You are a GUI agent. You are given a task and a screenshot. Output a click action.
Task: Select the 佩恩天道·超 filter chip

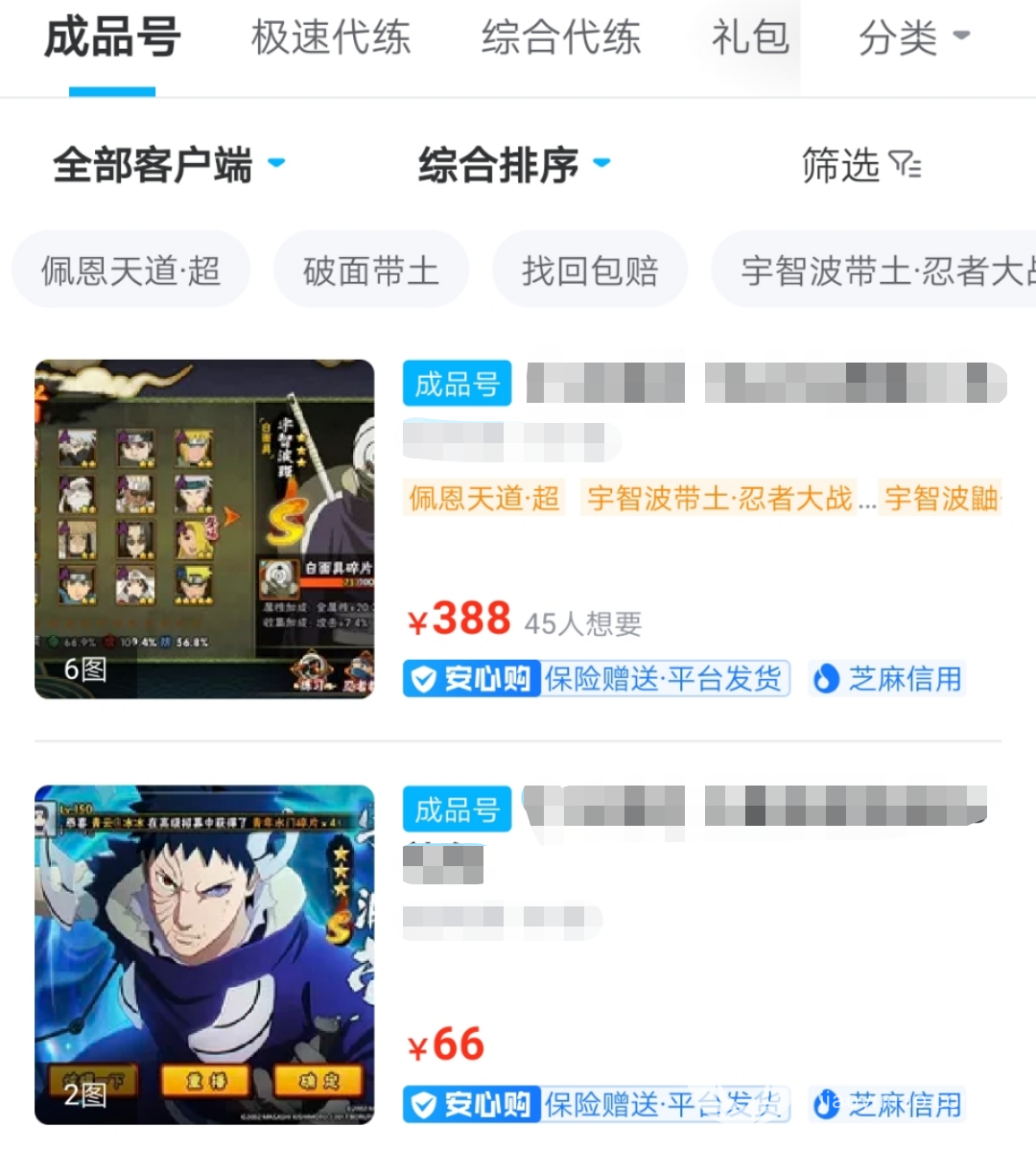(x=130, y=271)
